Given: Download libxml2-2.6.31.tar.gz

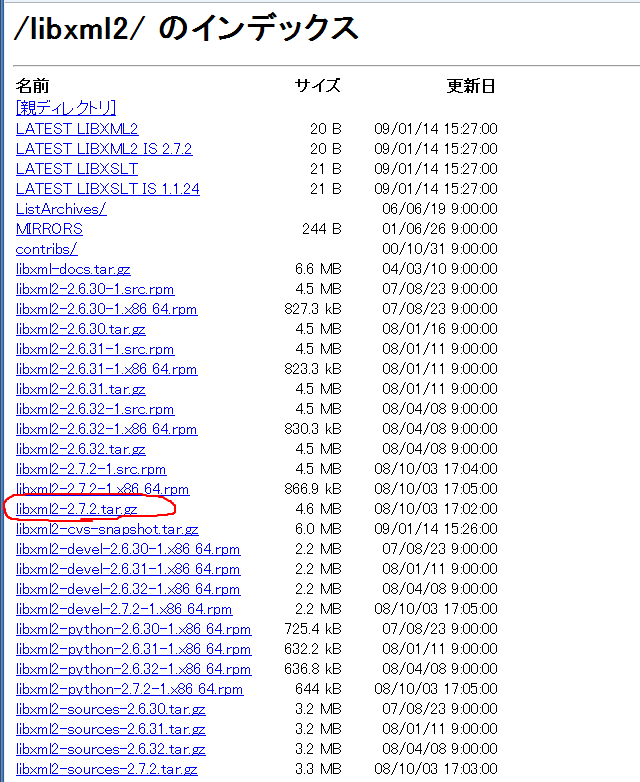Looking at the screenshot, I should [81, 389].
